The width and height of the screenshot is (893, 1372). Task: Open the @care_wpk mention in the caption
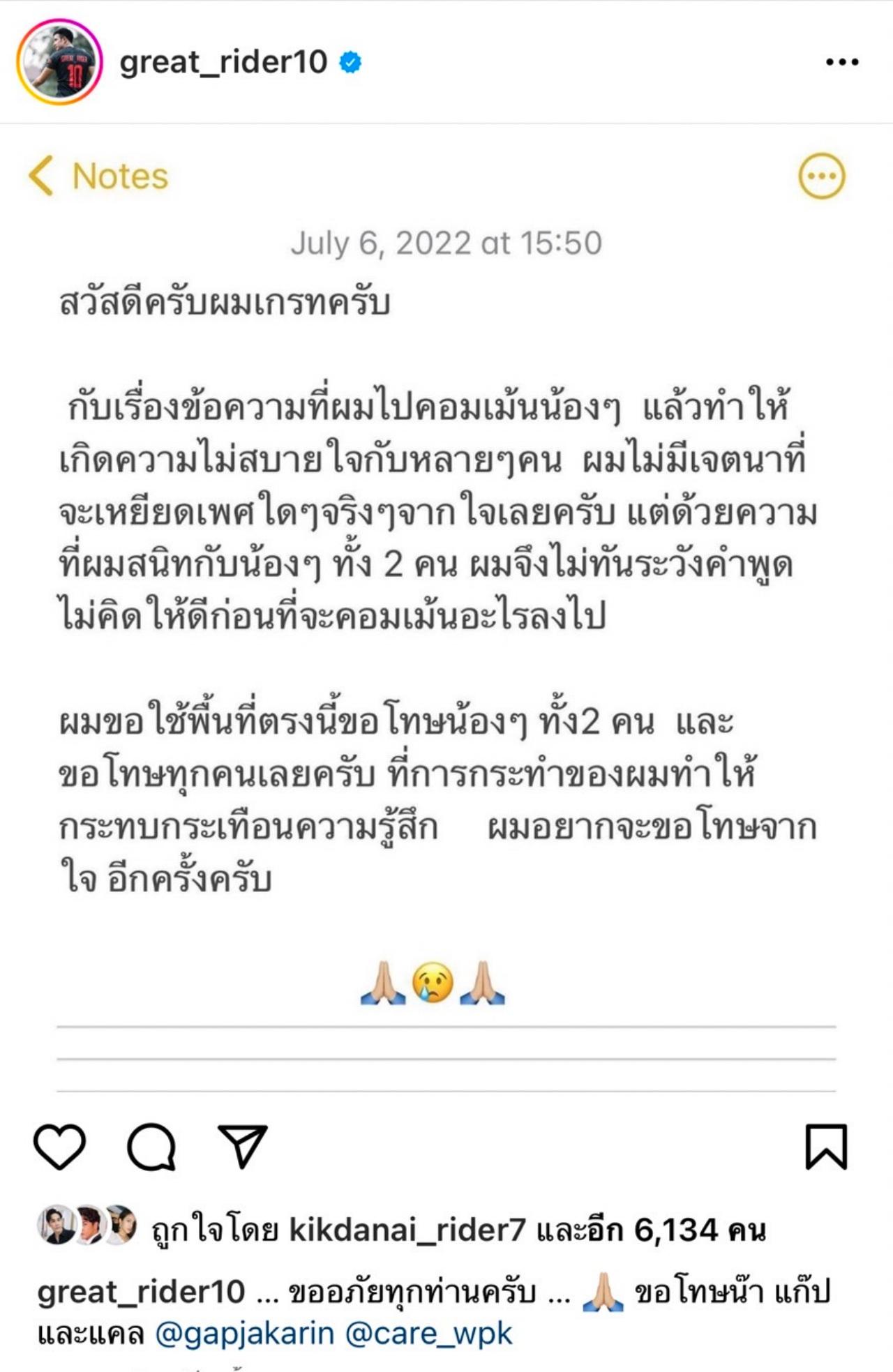pyautogui.click(x=428, y=1333)
